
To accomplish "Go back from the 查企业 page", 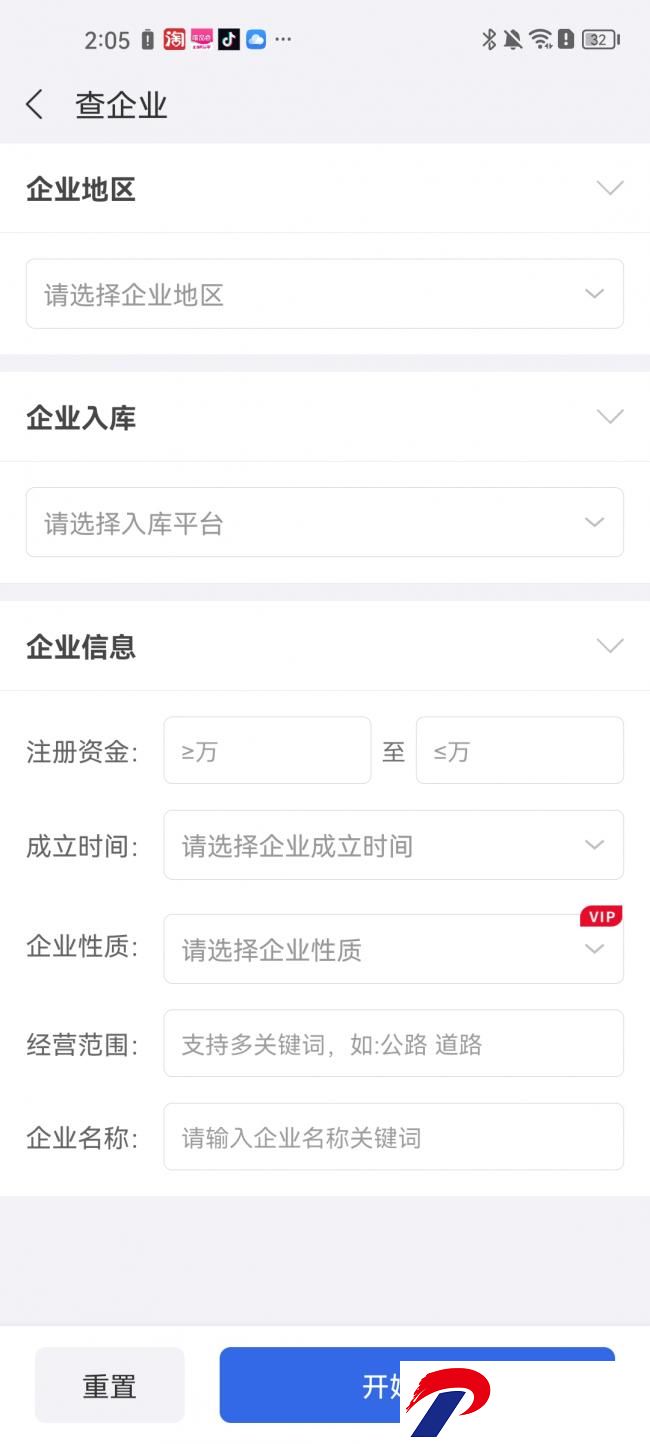I will 35,105.
